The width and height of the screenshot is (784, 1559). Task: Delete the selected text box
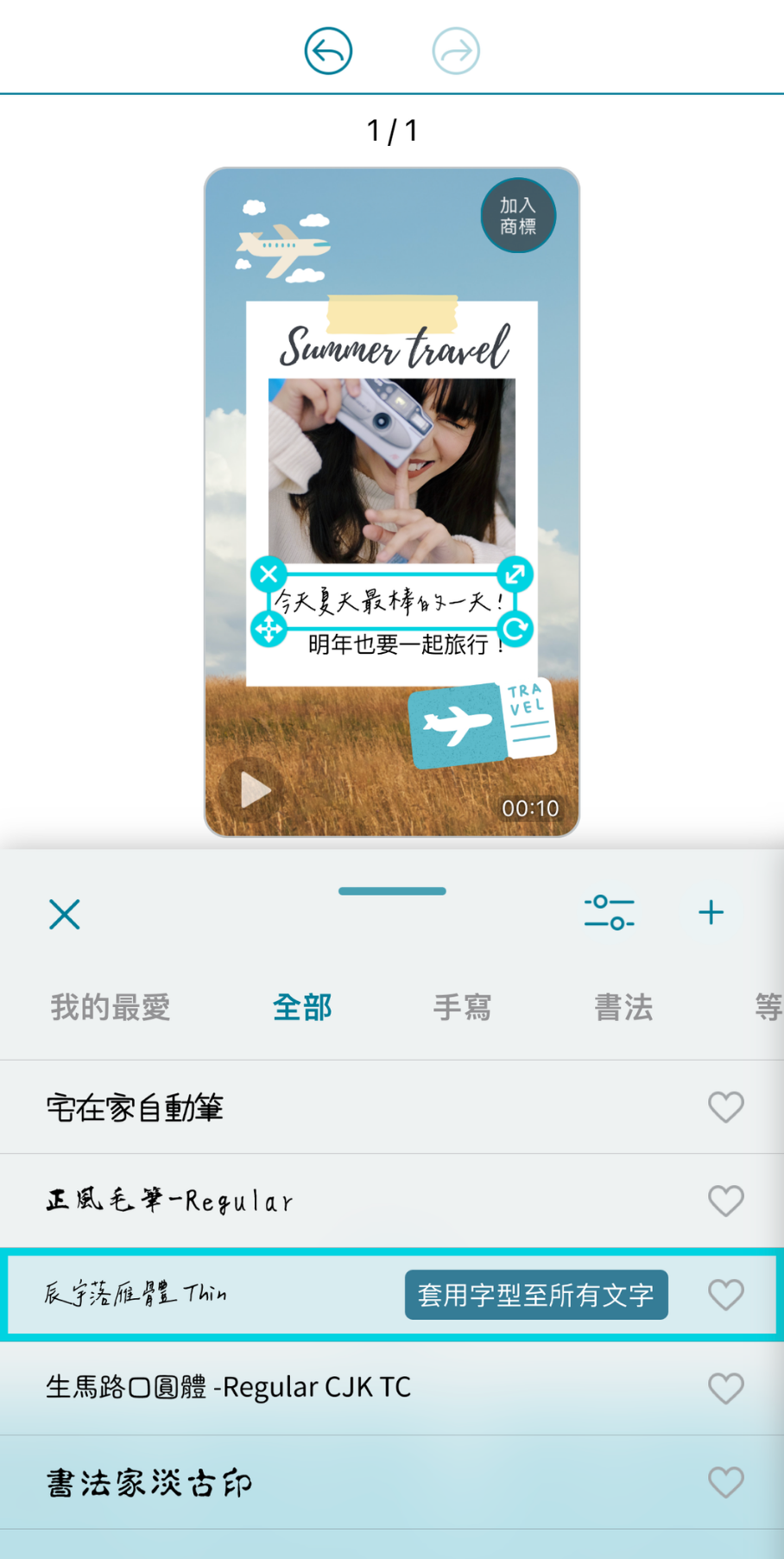tap(269, 574)
